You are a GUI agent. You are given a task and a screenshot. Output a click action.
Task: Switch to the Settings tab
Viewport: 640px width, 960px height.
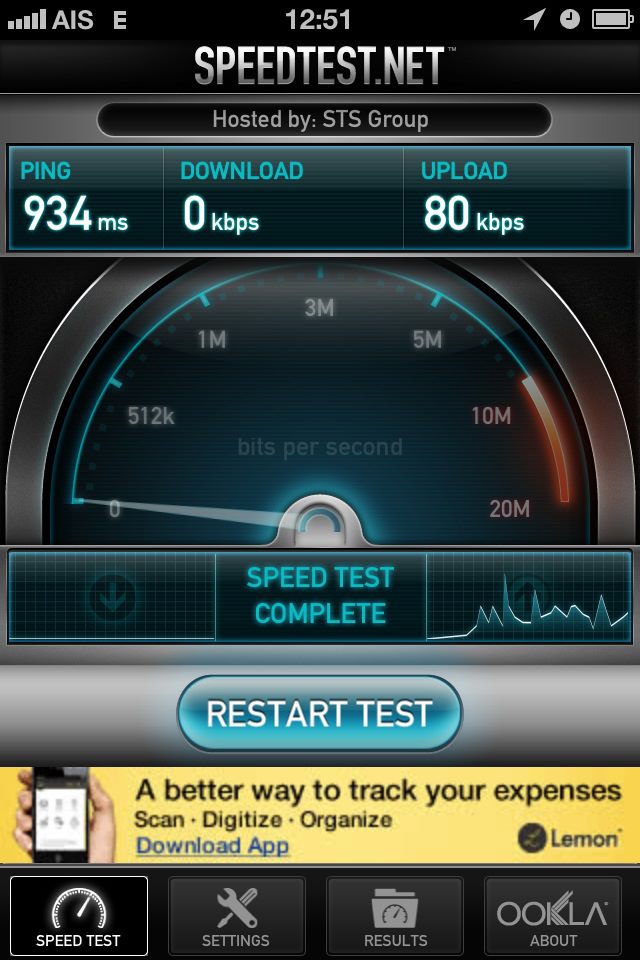[x=236, y=916]
